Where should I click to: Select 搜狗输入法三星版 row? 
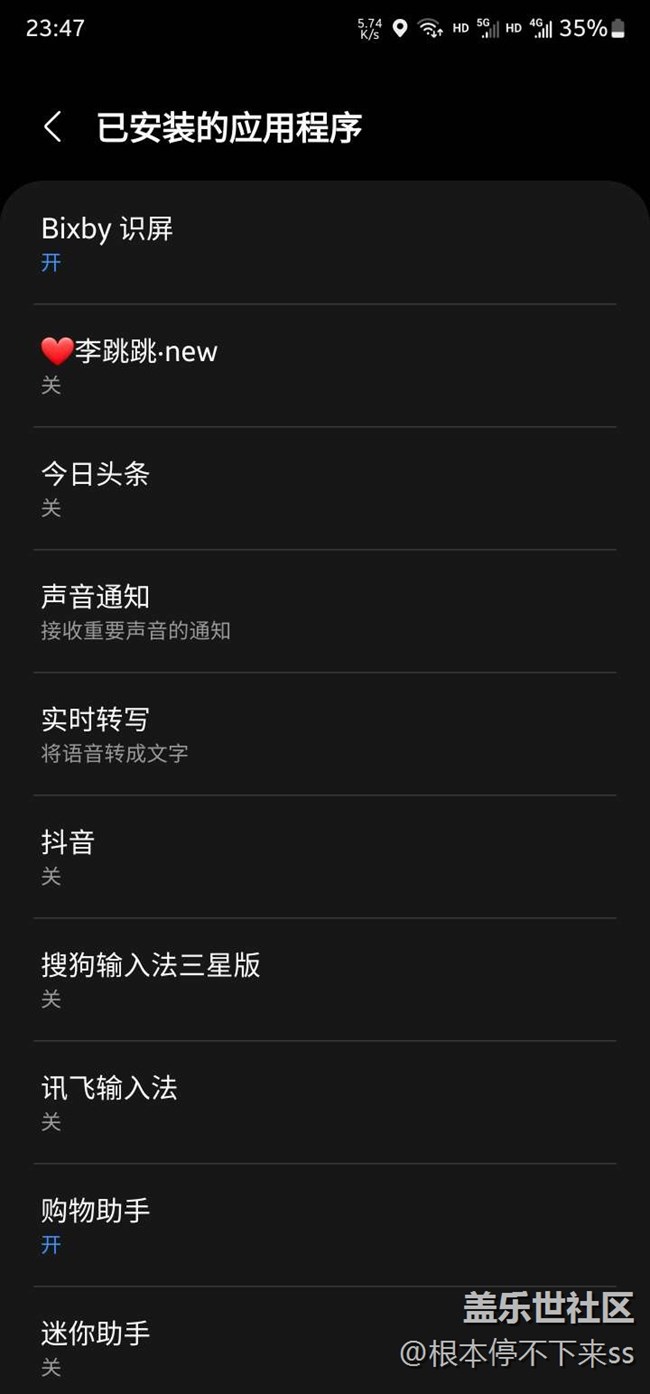coord(324,980)
